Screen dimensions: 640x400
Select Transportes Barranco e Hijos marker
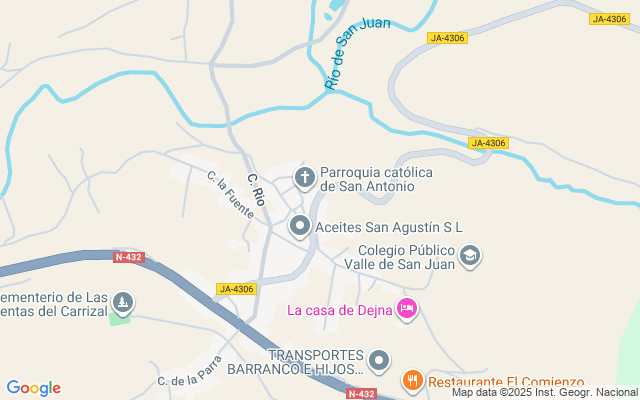379,360
